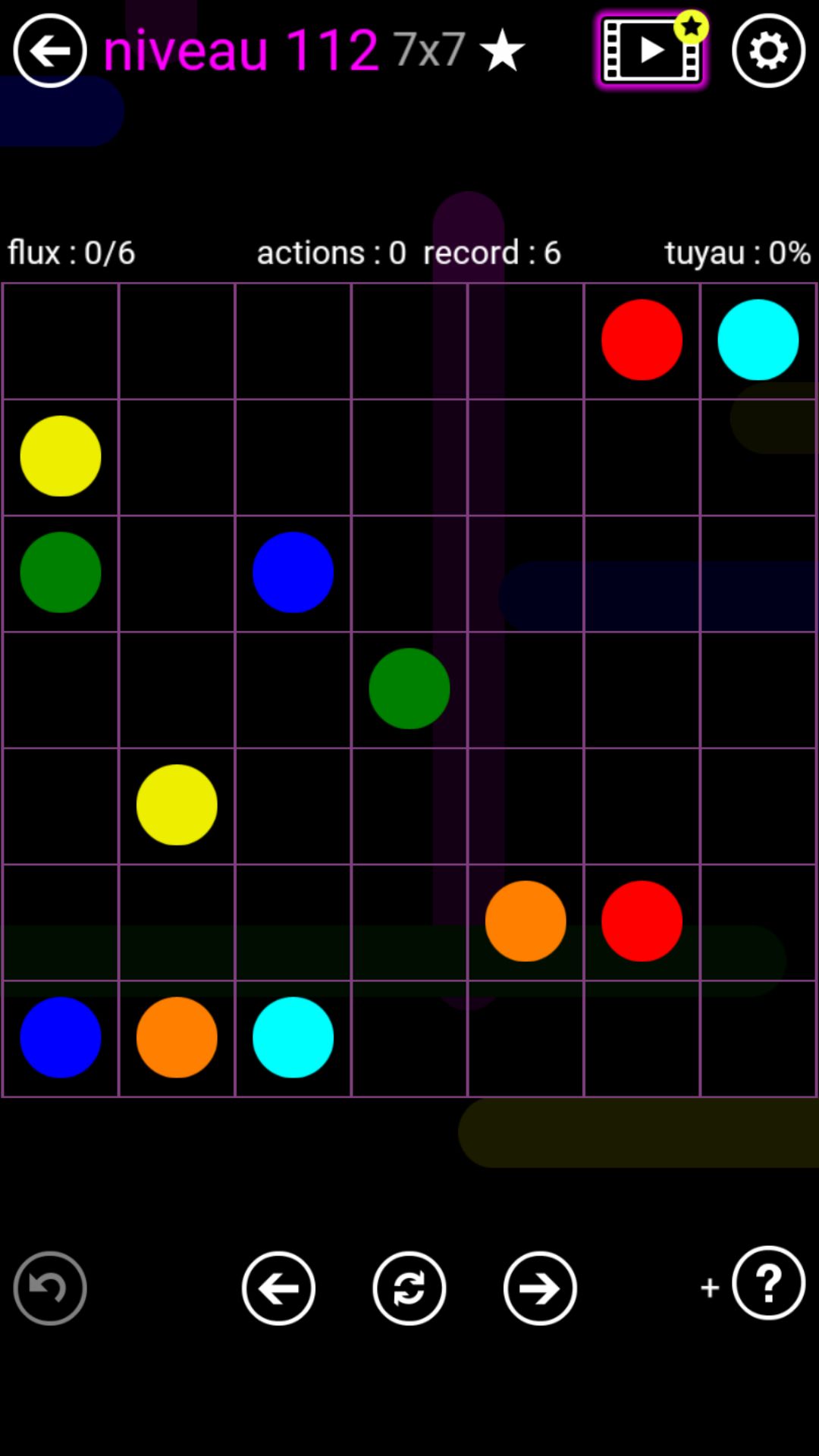Open the settings gear
Screen dimensions: 819x1456
pyautogui.click(x=768, y=51)
